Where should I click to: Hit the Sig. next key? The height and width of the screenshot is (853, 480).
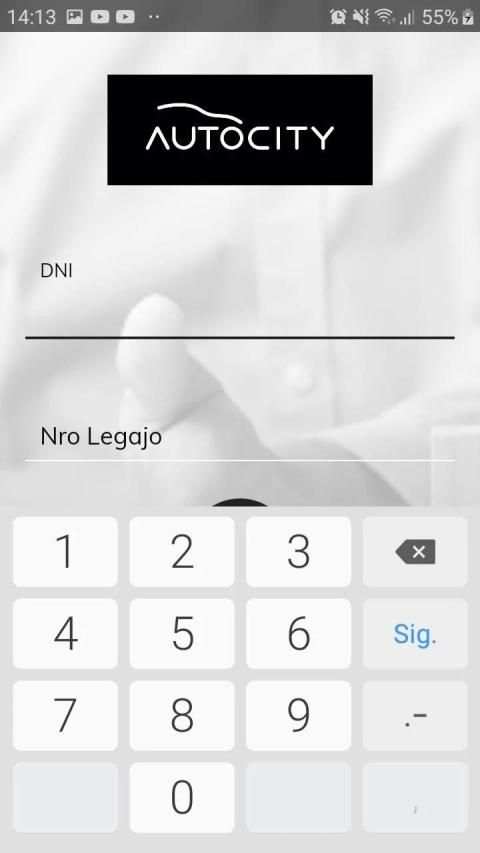[x=415, y=634]
